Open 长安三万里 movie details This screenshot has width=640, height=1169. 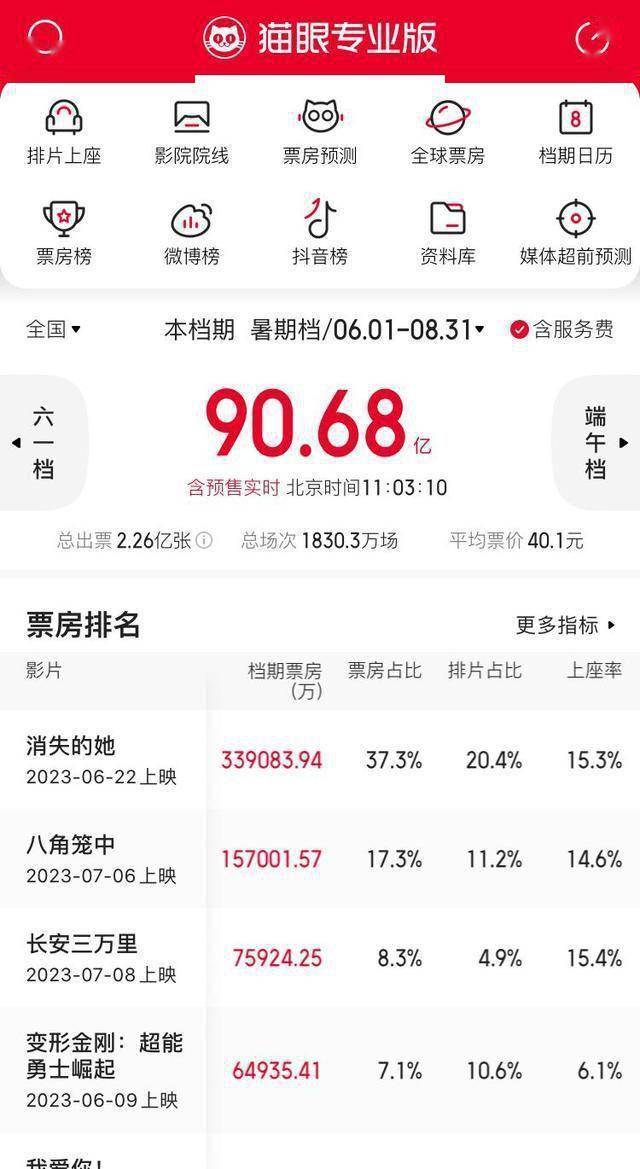(x=320, y=957)
